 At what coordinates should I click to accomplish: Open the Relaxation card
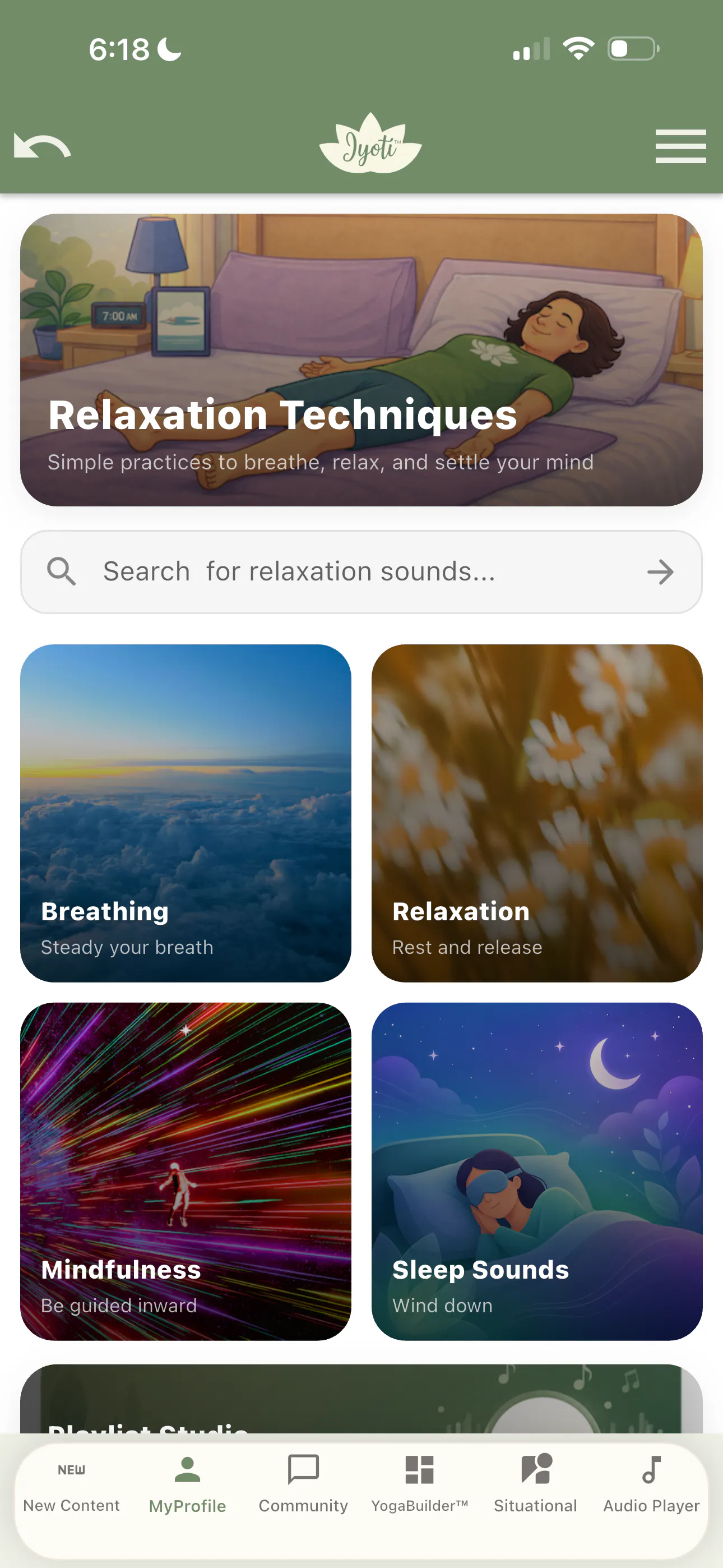click(537, 813)
